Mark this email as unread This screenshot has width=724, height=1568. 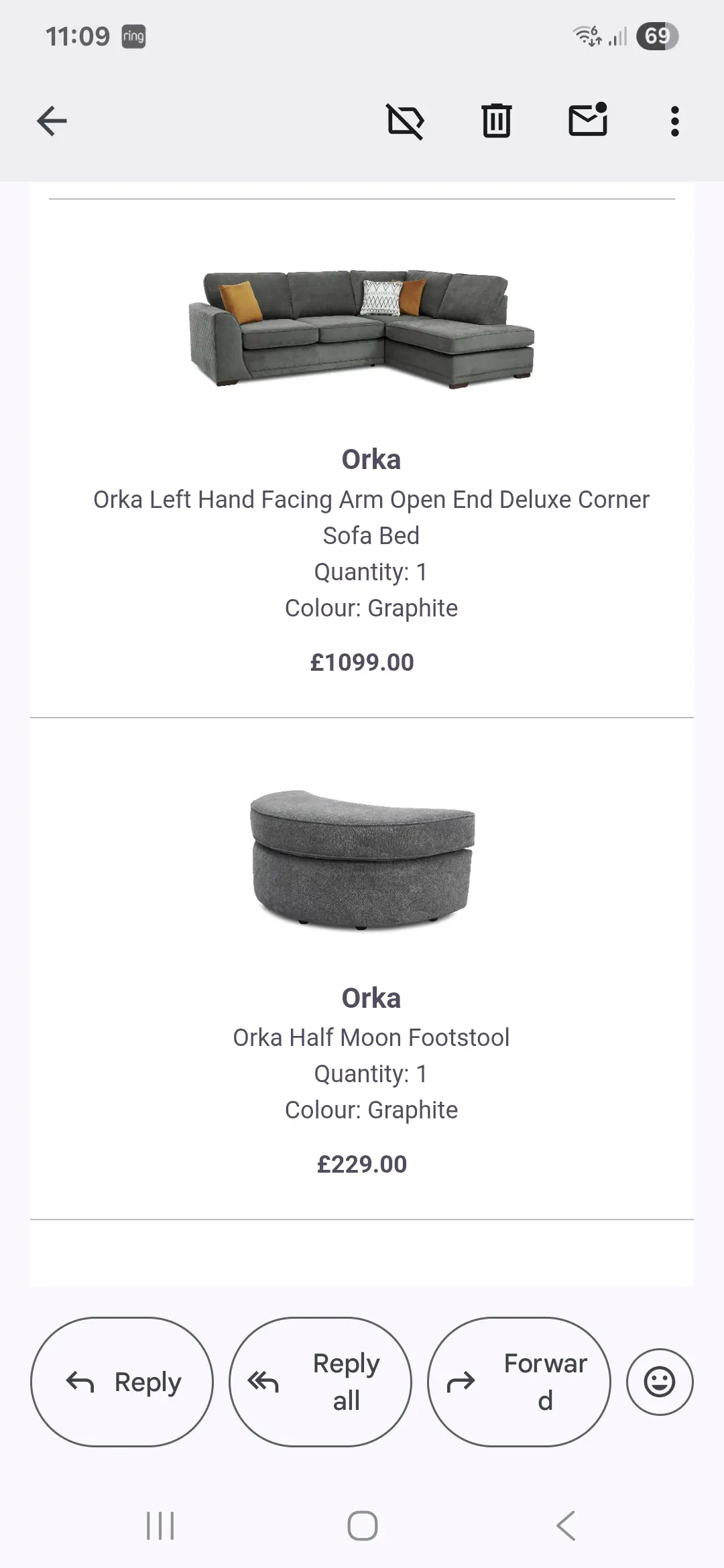coord(588,120)
